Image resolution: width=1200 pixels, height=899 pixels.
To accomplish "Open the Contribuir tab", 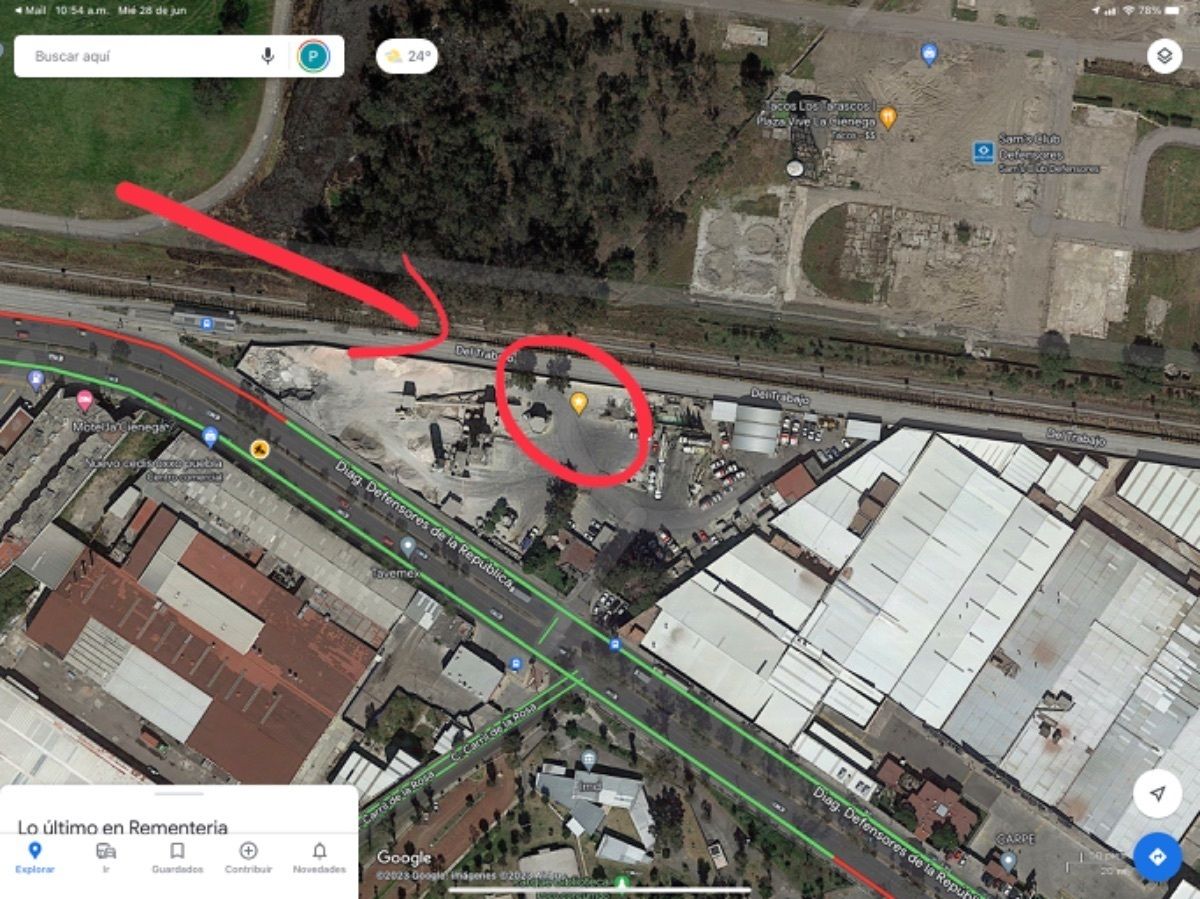I will [x=248, y=857].
